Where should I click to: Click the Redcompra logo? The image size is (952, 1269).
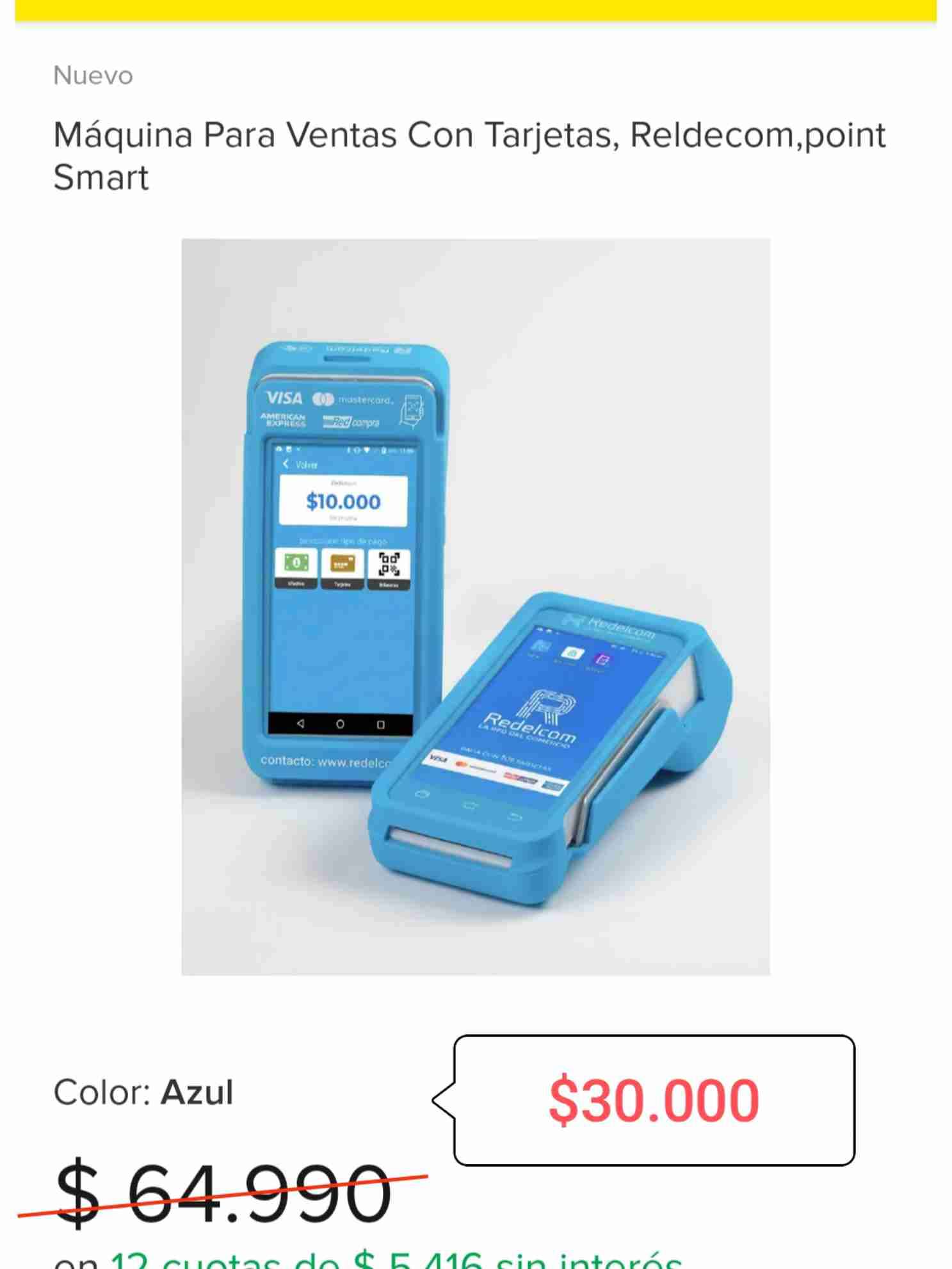pos(353,422)
